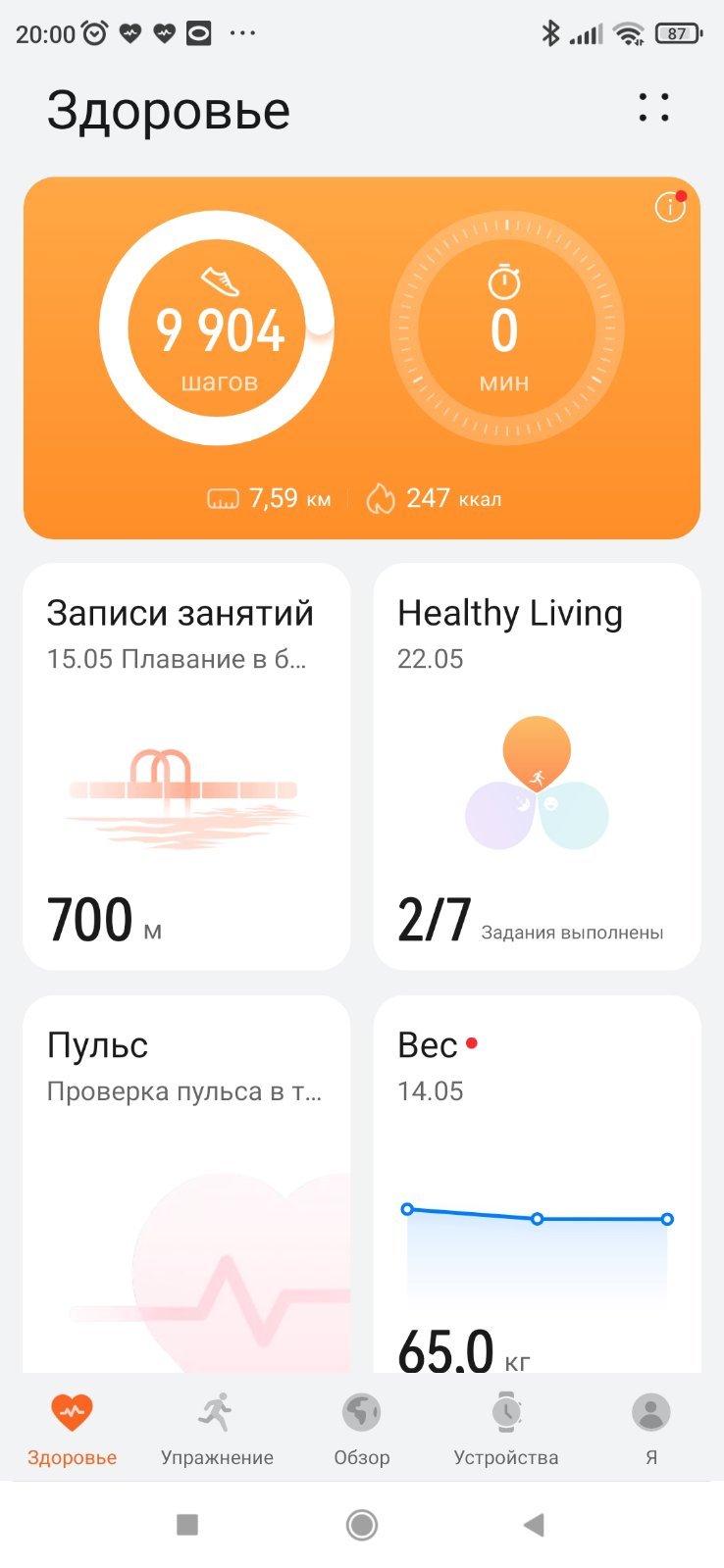Image resolution: width=724 pixels, height=1568 pixels.
Task: Tap the system back button
Action: pos(534,1525)
